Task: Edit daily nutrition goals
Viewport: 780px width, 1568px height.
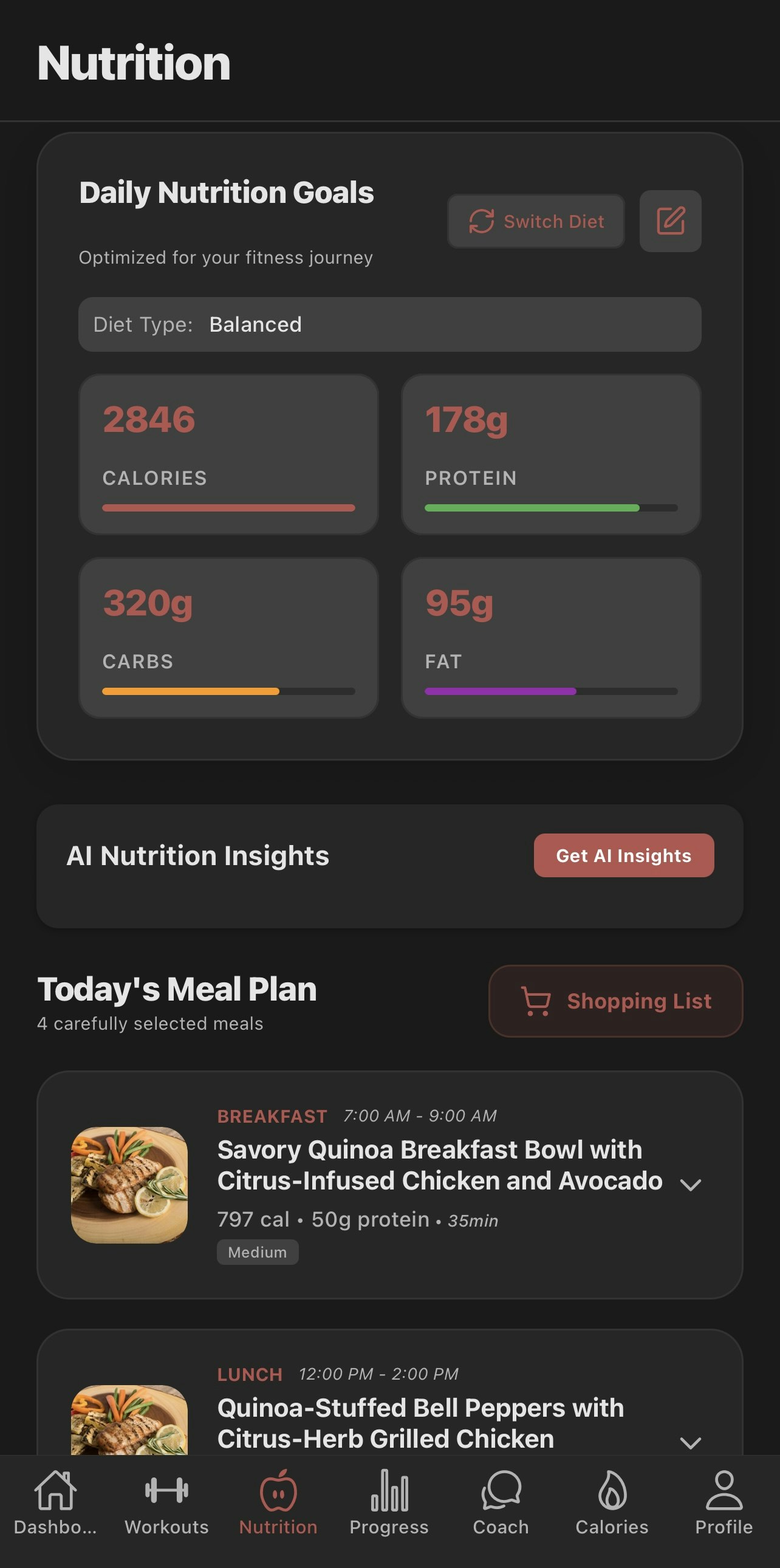Action: pyautogui.click(x=670, y=221)
